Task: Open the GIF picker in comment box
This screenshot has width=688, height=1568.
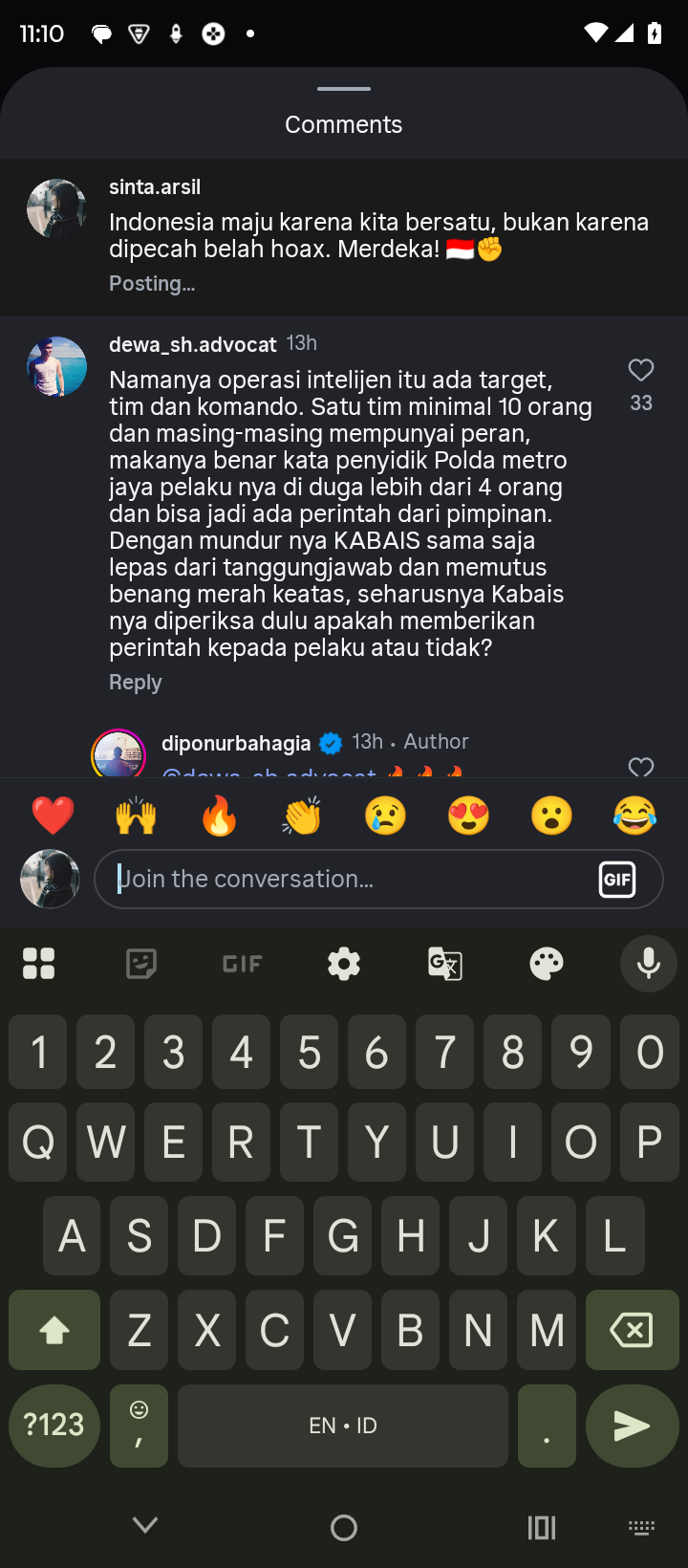Action: pos(617,879)
